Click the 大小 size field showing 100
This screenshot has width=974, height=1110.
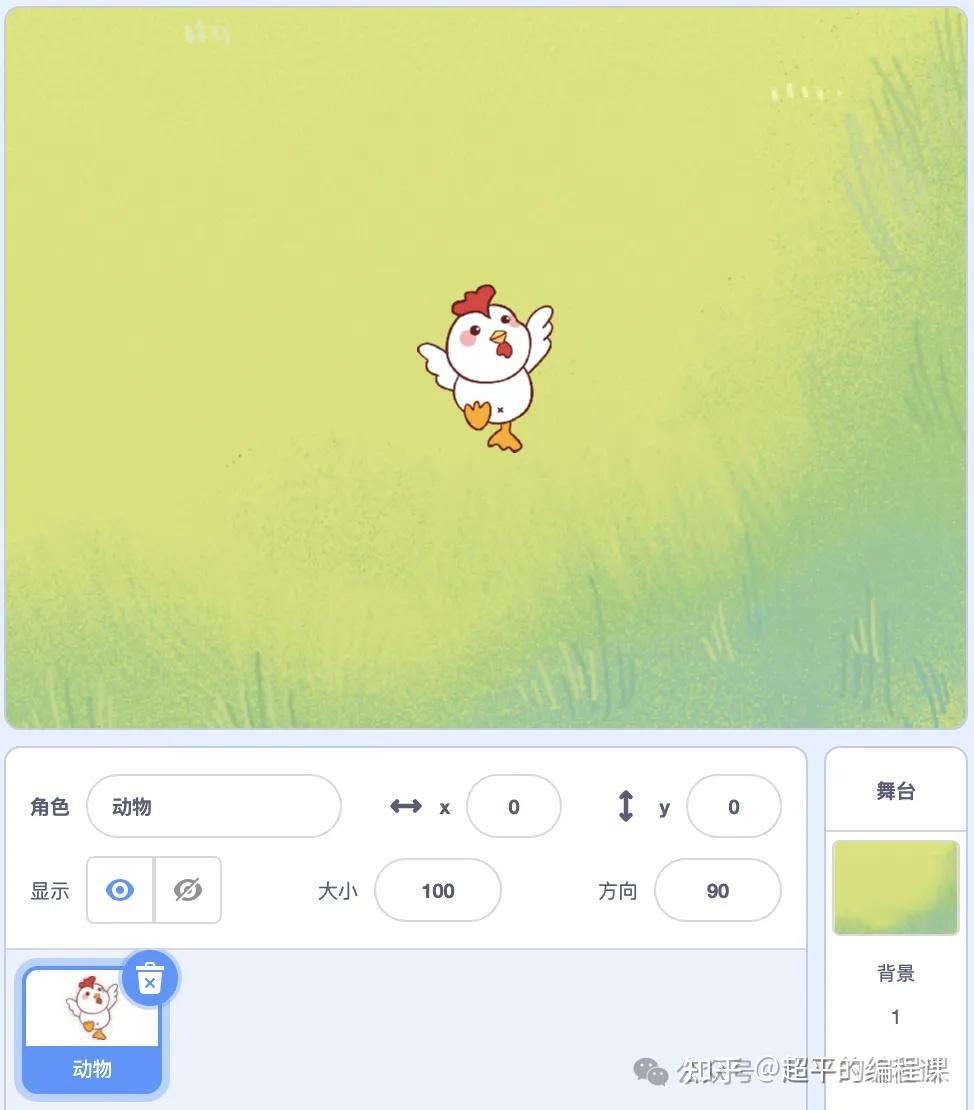click(x=438, y=890)
